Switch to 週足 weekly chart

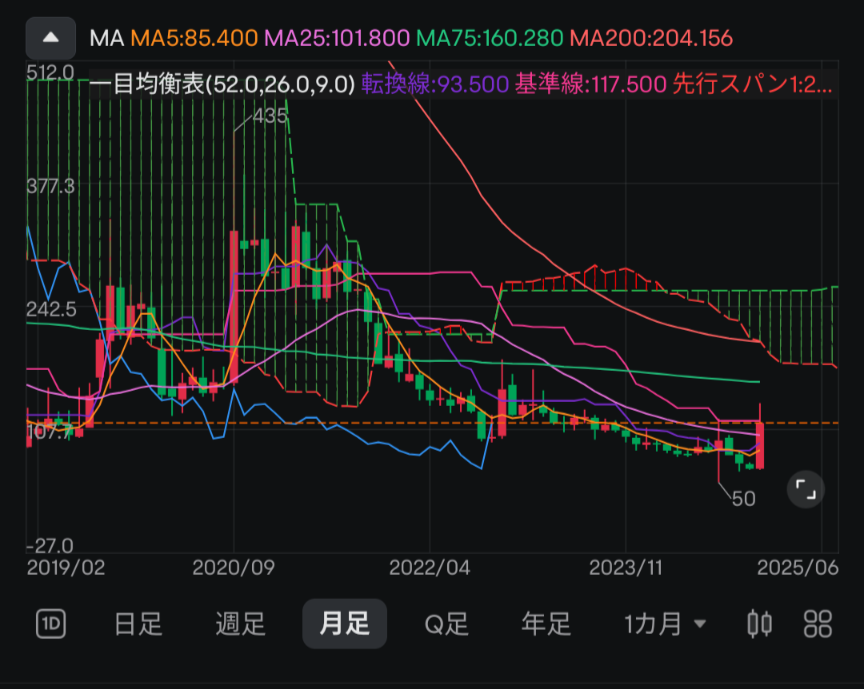[241, 625]
